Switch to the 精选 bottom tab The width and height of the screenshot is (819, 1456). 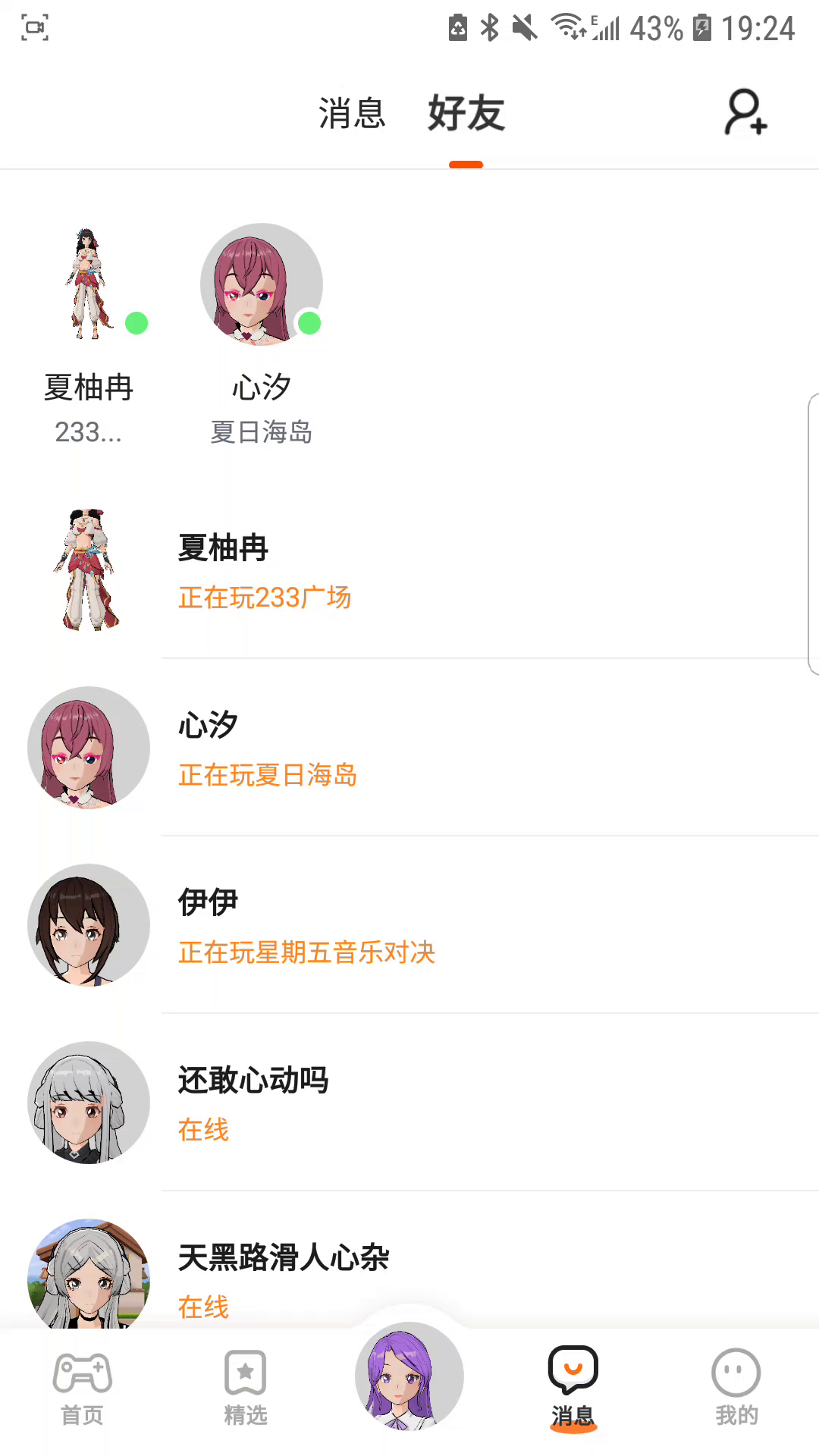coord(246,1388)
